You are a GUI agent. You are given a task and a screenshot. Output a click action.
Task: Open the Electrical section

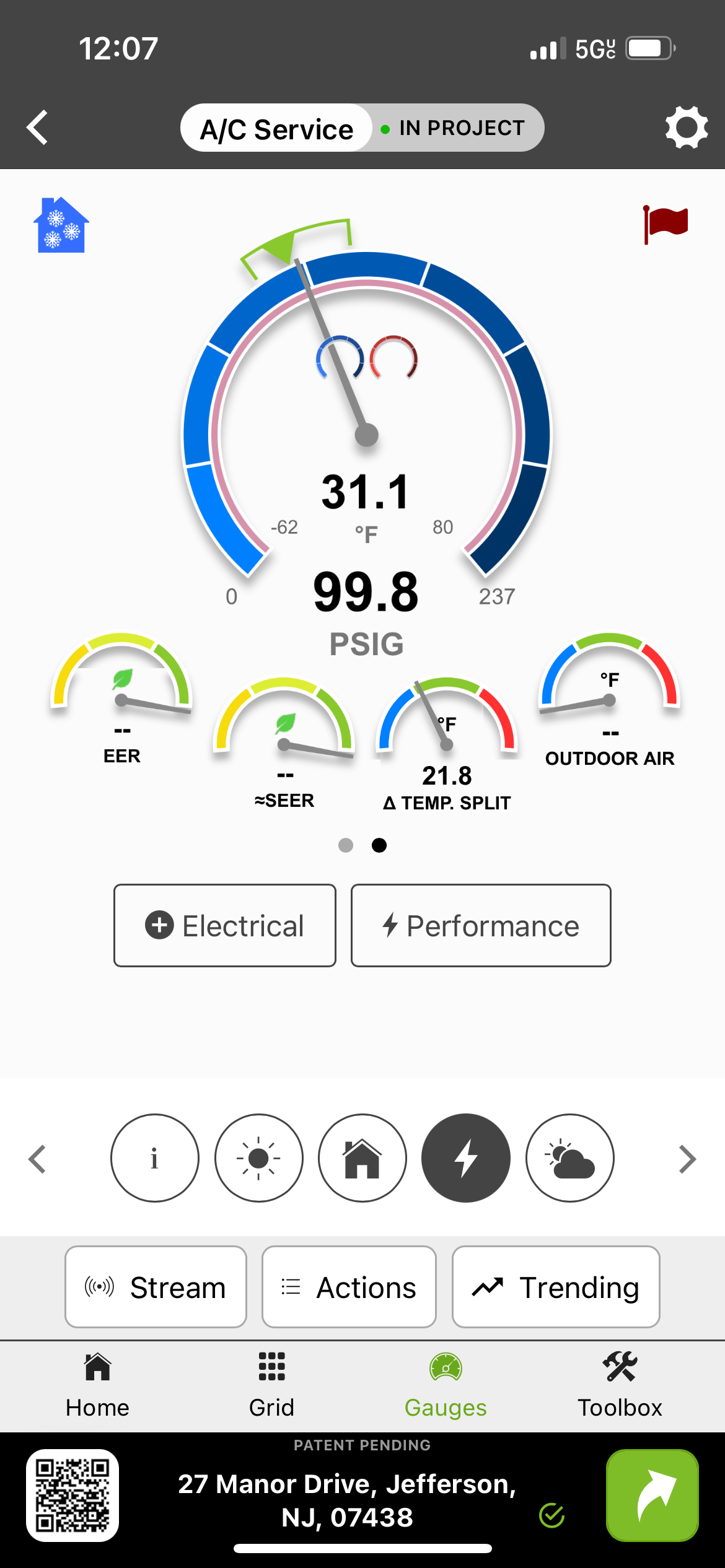225,925
